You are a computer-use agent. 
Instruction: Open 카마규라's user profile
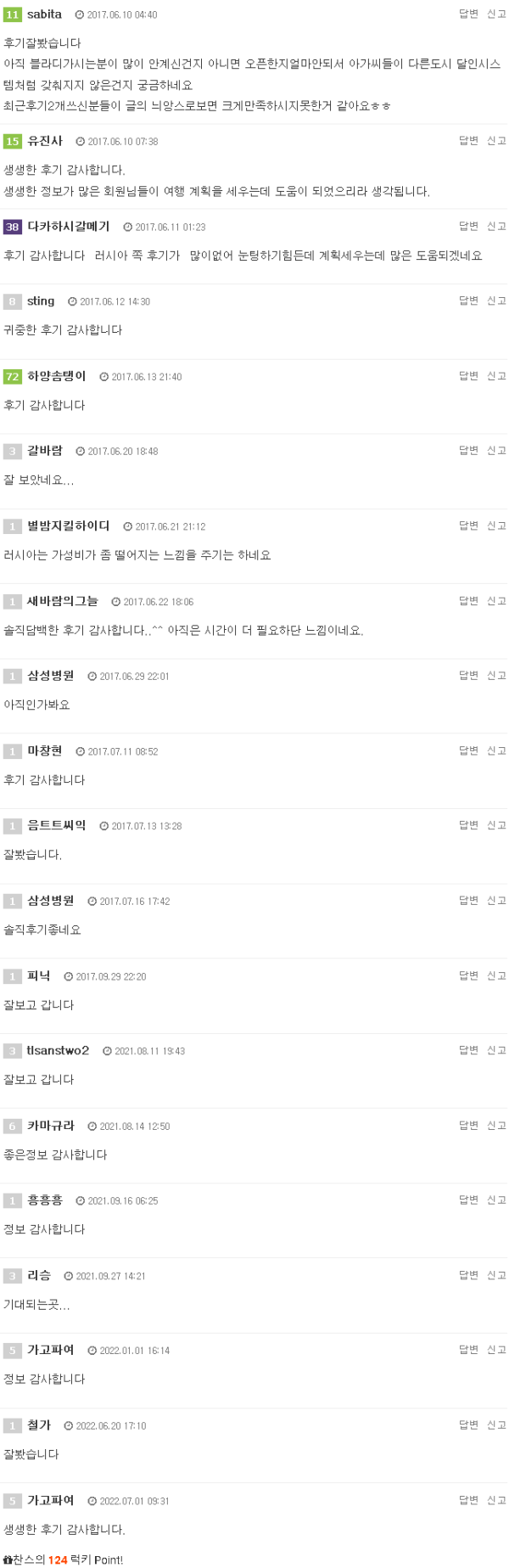pos(51,1126)
